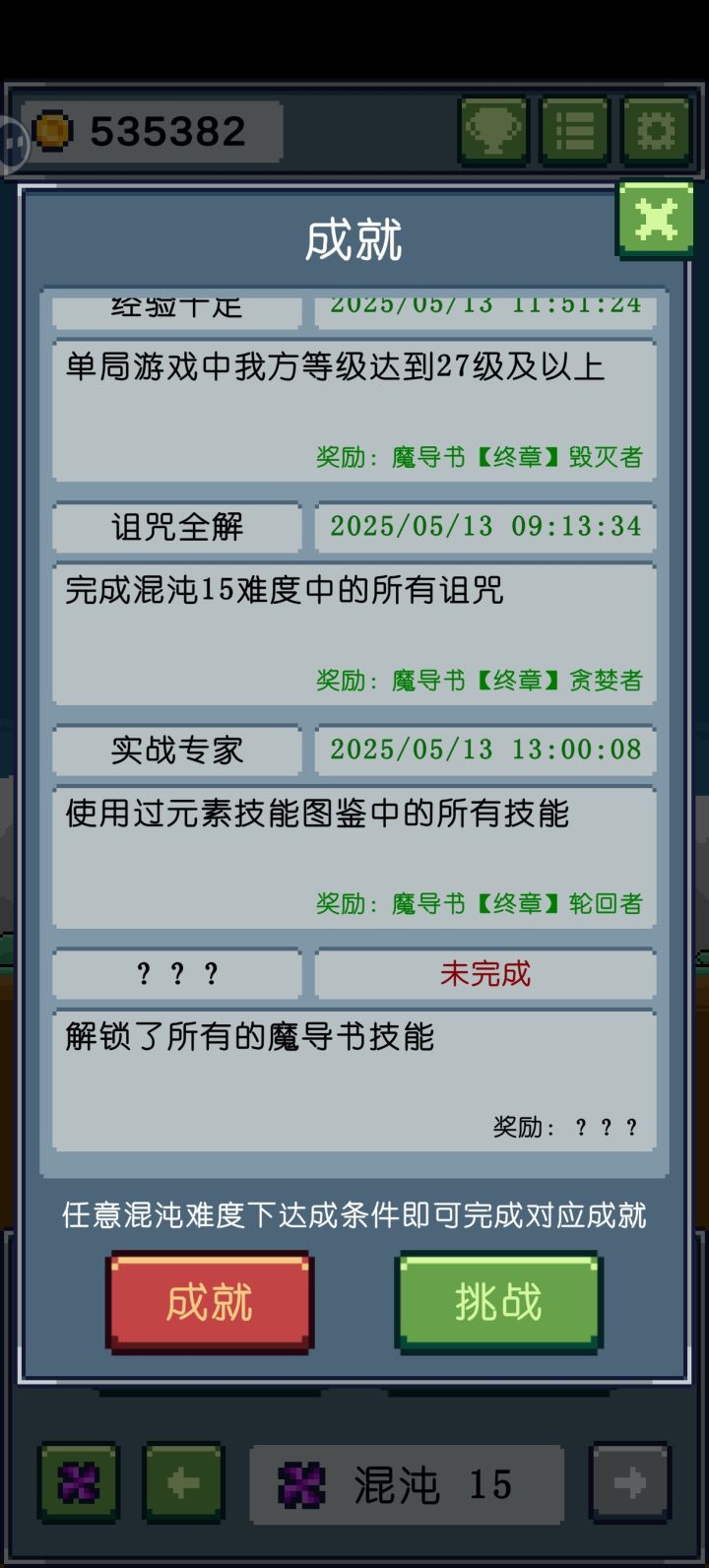Select the 诅咒全解 achievement entry
This screenshot has height=1568, width=709.
[176, 527]
